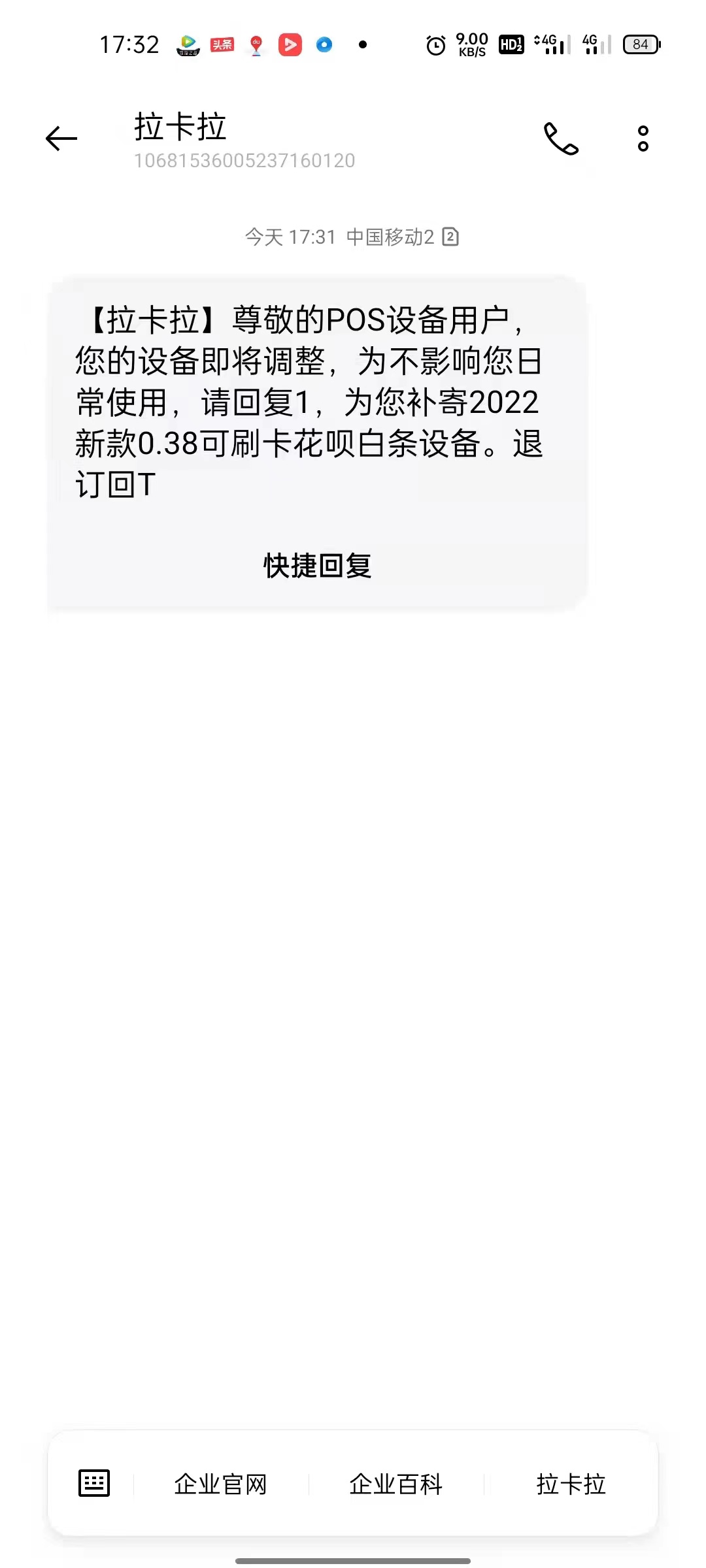
Task: Open the 企业百科 menu item
Action: (x=396, y=1484)
